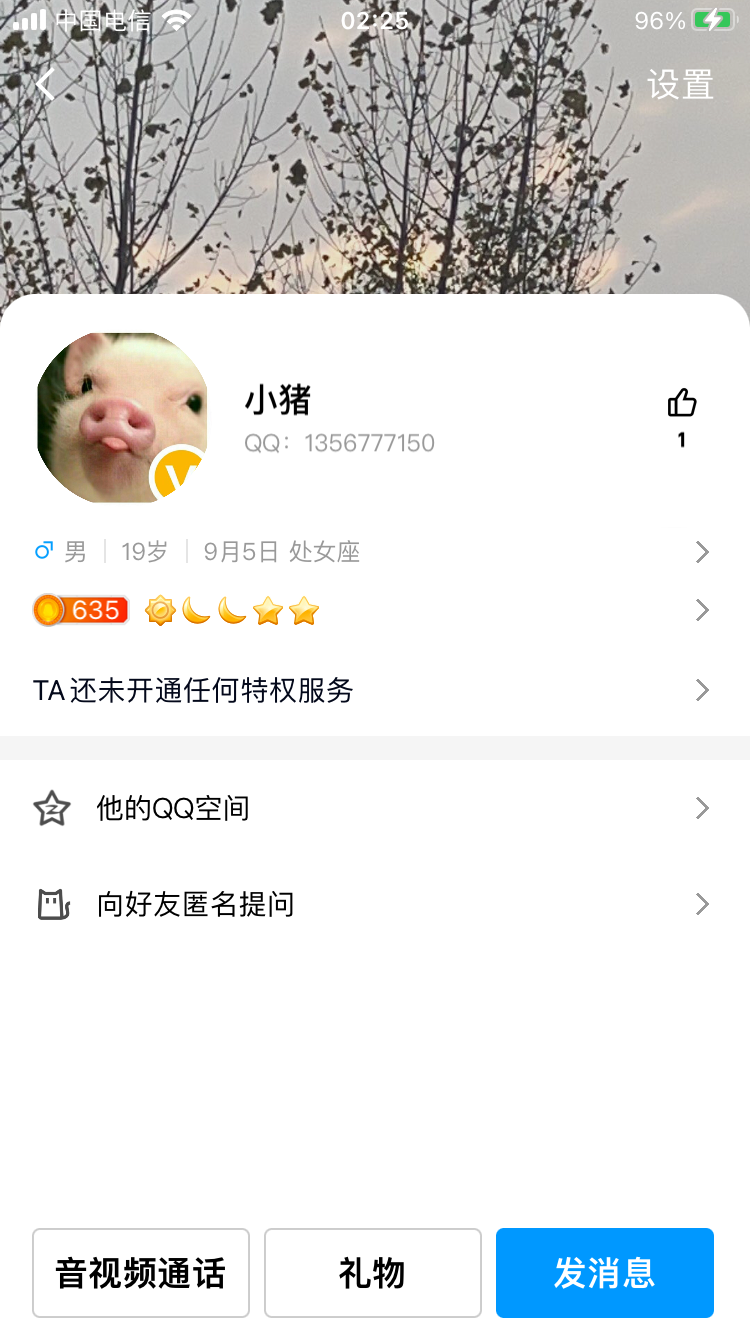Tap 发消息 to message 小猪
This screenshot has width=750, height=1334.
[605, 1273]
